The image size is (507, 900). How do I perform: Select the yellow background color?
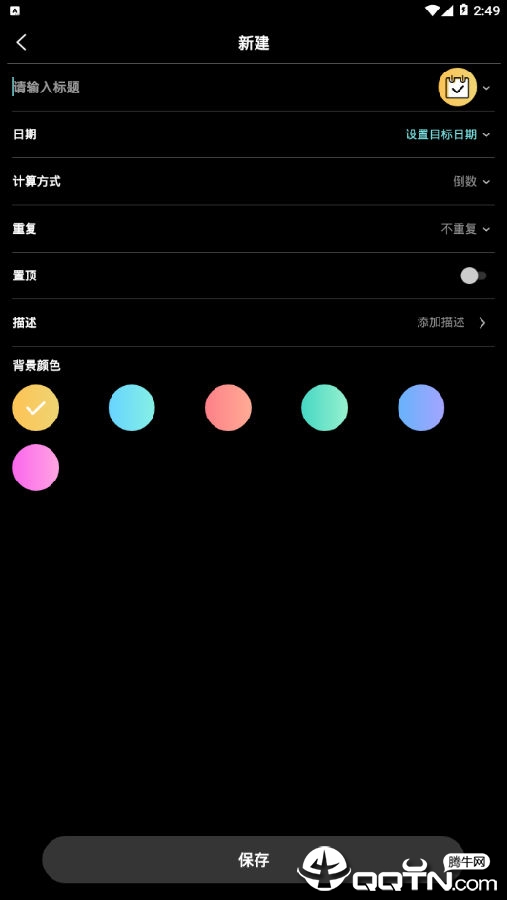36,408
